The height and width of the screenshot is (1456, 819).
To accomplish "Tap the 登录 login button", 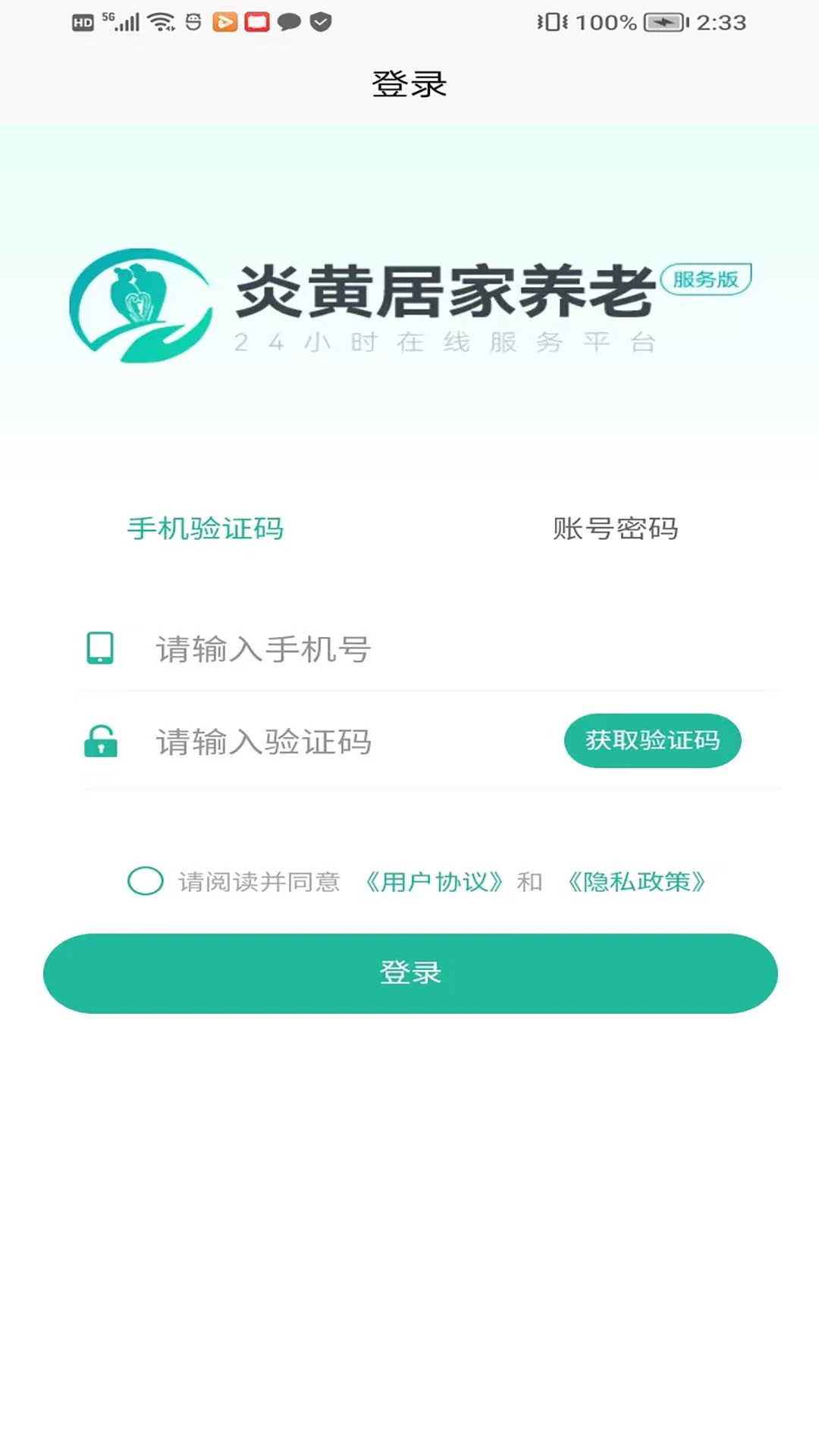I will (x=409, y=973).
